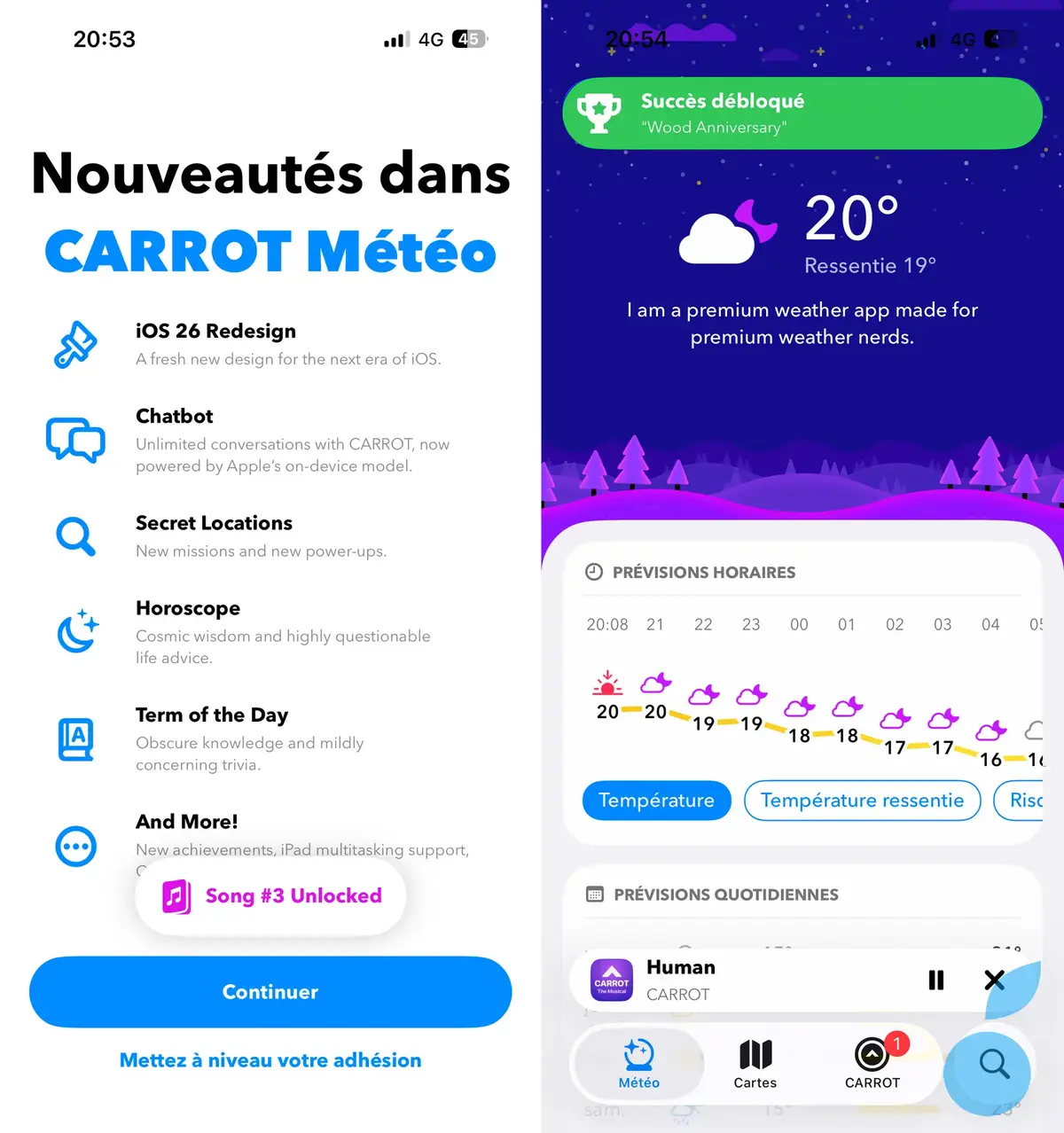The image size is (1064, 1133).
Task: Click the trophy icon in the Succès débloqué banner
Action: (599, 113)
